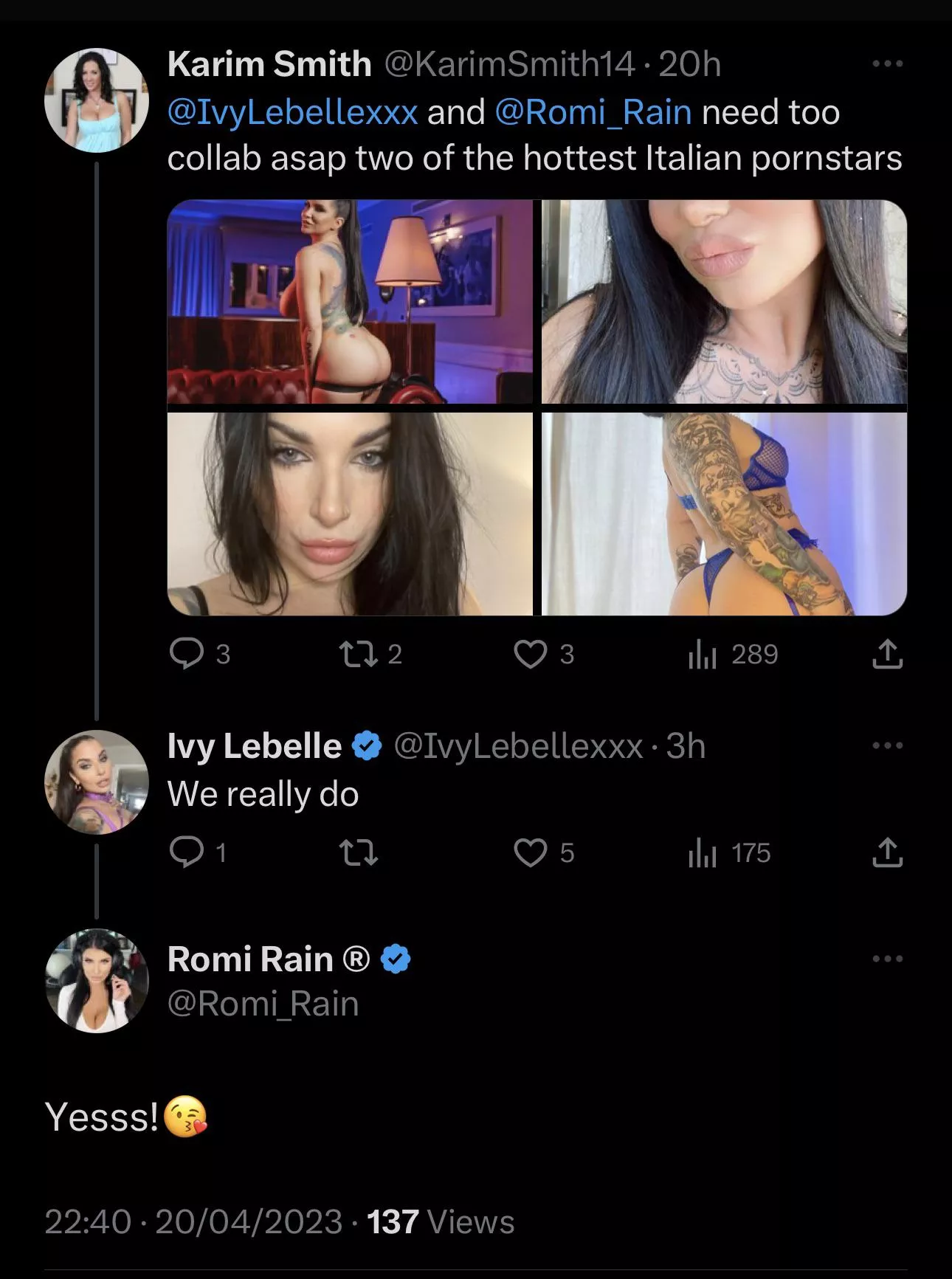View analytics for Ivy Lebelle's reply
This screenshot has width=952, height=1279.
coord(703,852)
